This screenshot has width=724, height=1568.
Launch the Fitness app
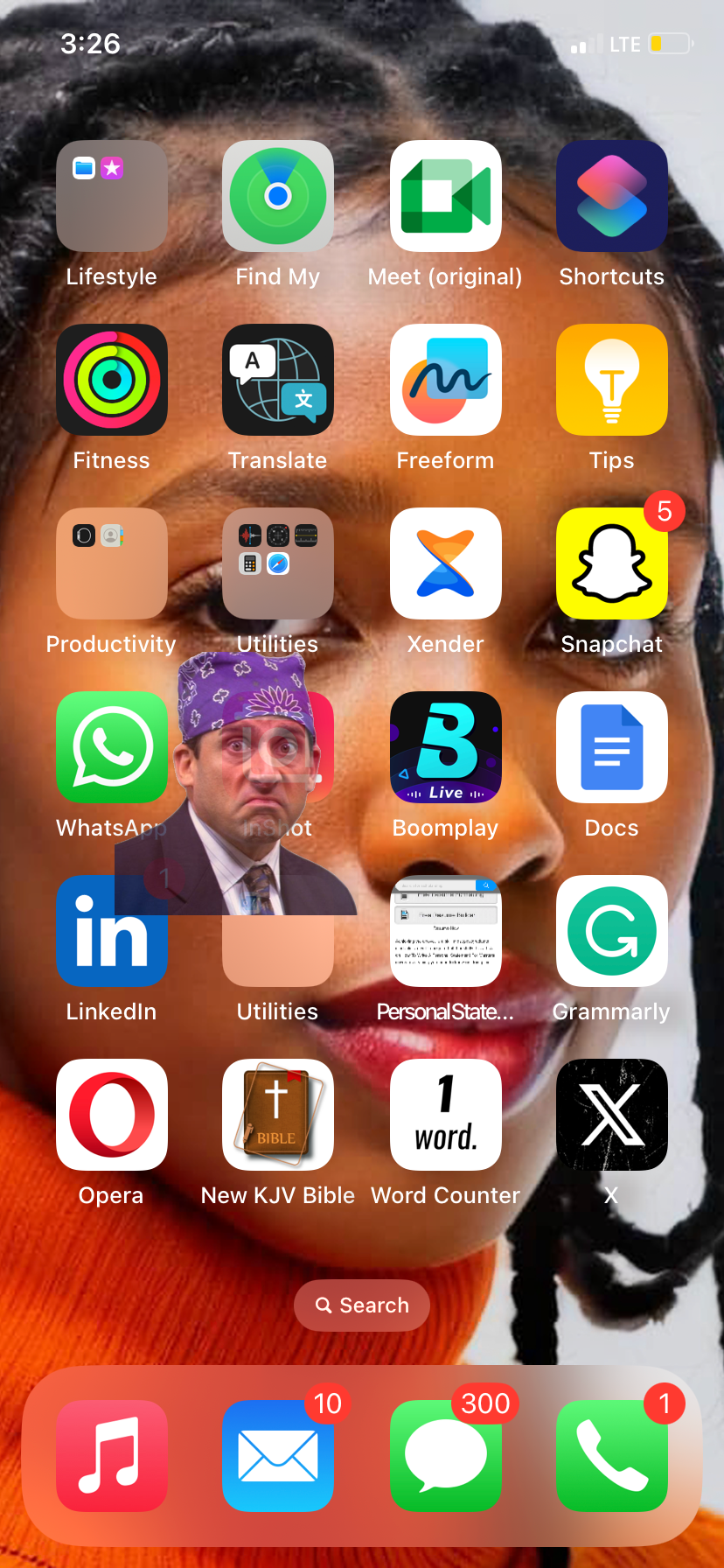point(112,380)
